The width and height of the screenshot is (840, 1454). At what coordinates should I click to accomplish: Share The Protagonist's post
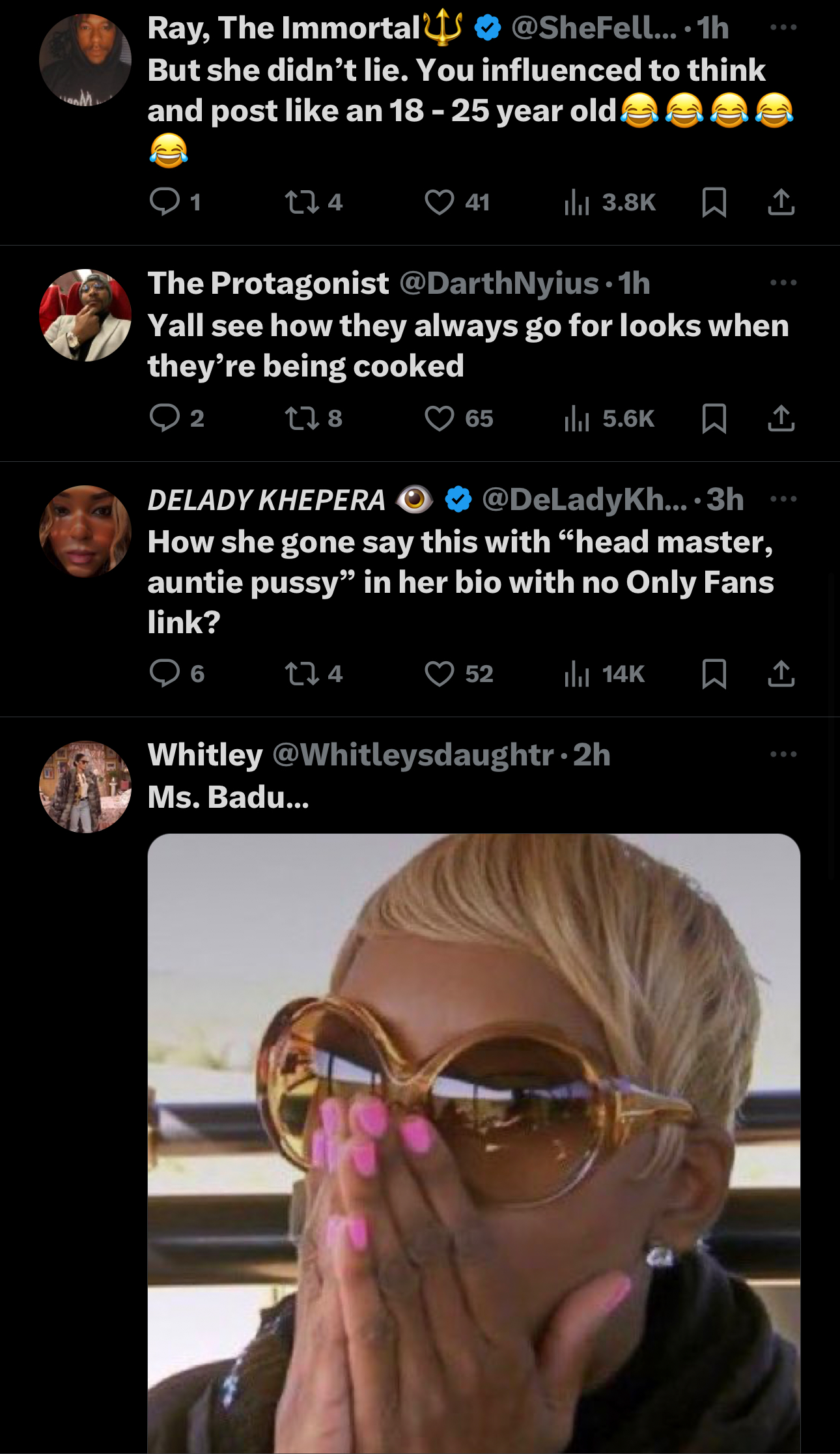tap(781, 418)
